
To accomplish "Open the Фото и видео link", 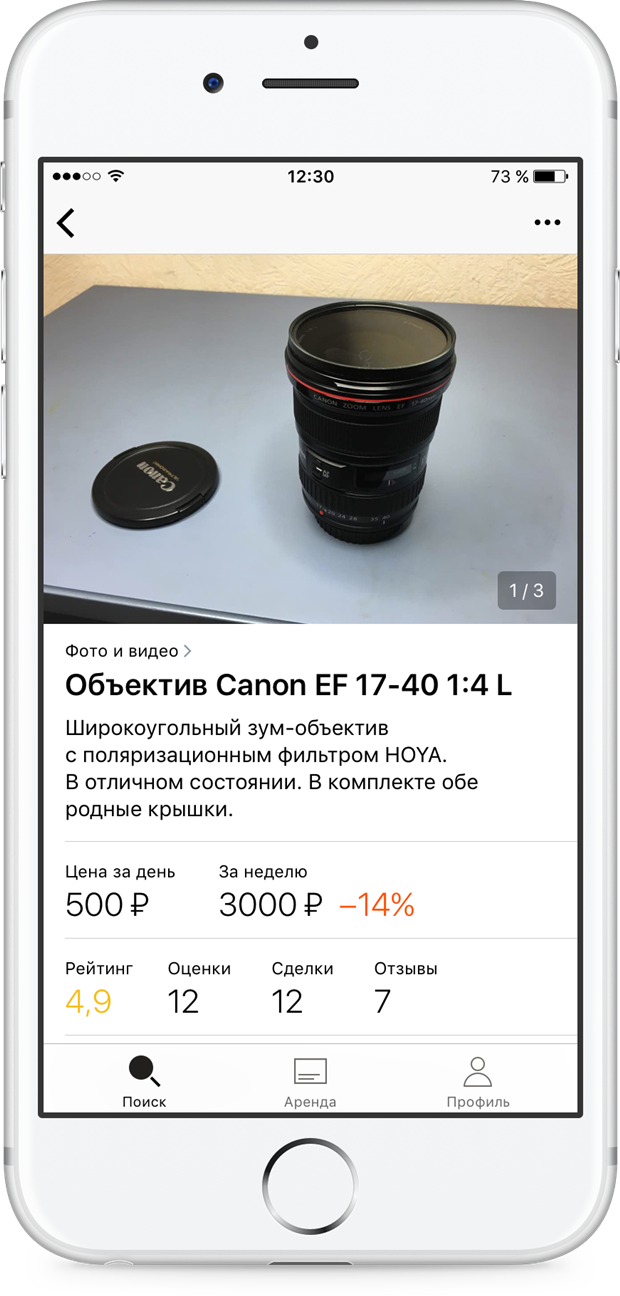I will pos(127,651).
